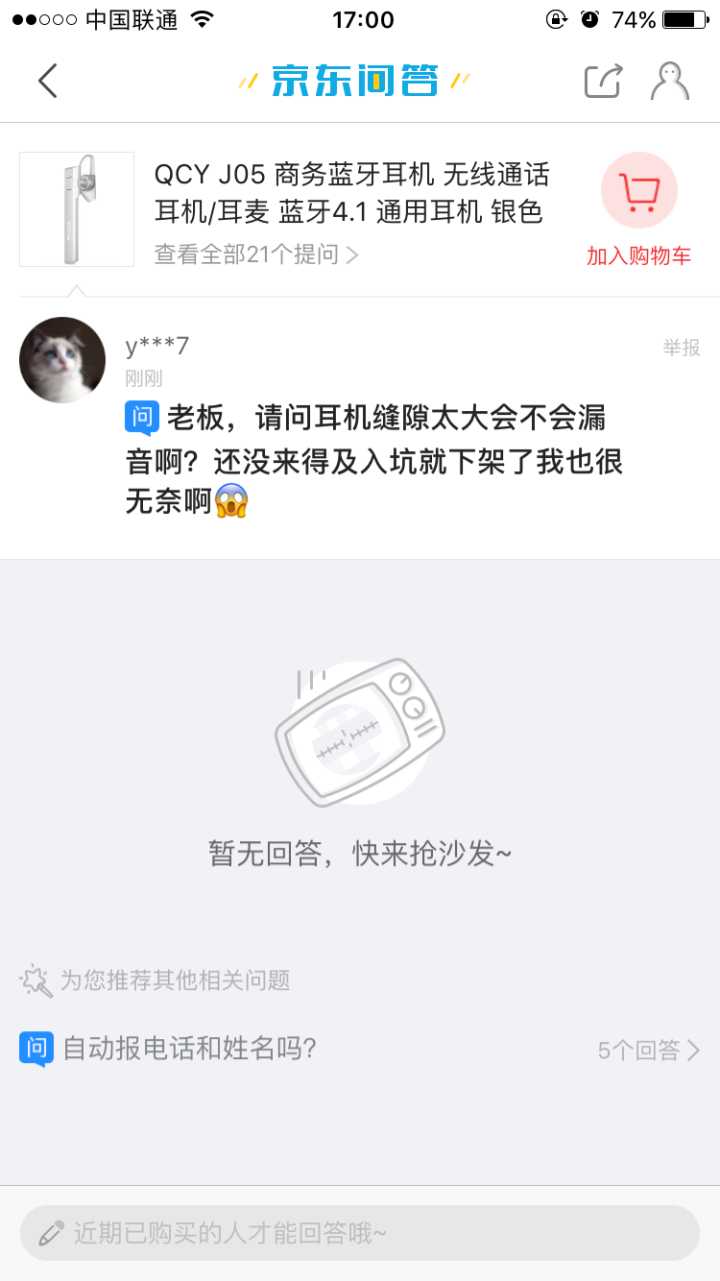Open related question 自动报电话和姓名吗

[x=190, y=1049]
